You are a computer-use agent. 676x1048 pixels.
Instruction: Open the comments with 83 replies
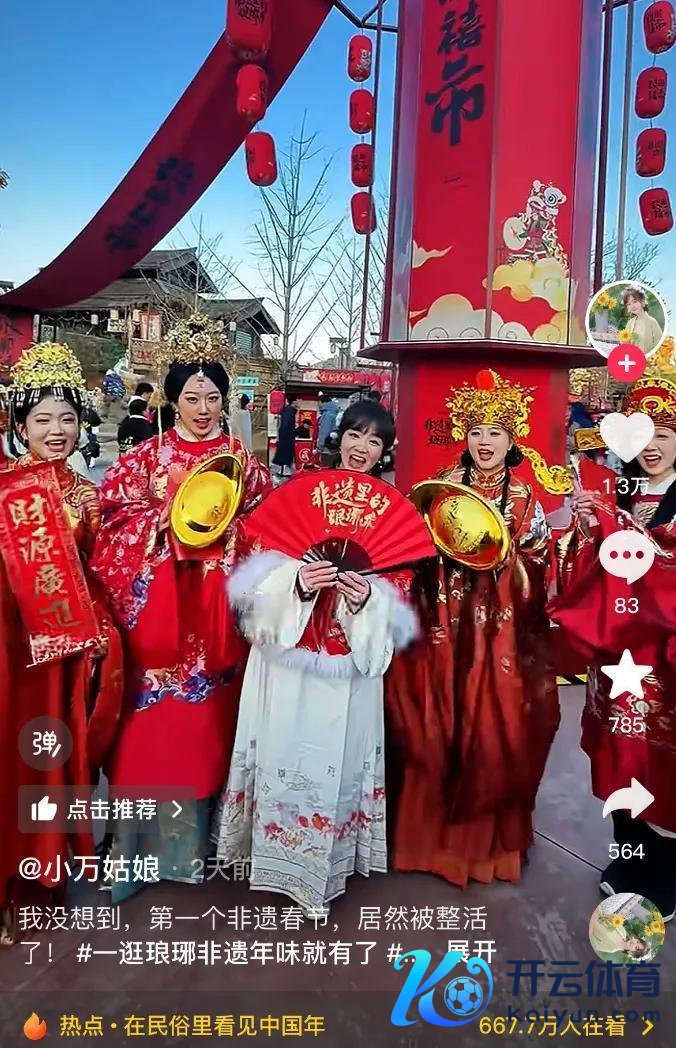627,558
